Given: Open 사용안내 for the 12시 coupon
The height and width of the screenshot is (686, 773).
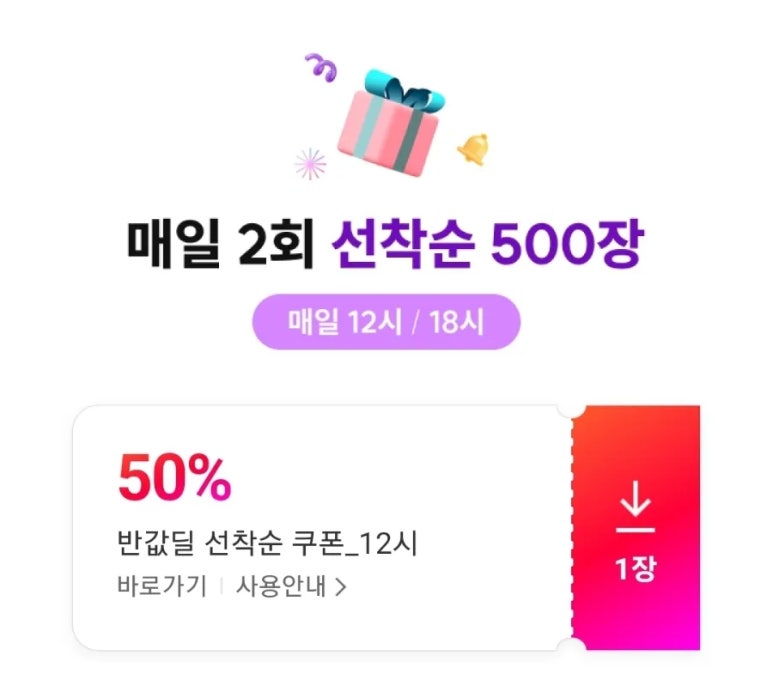Looking at the screenshot, I should (x=290, y=587).
